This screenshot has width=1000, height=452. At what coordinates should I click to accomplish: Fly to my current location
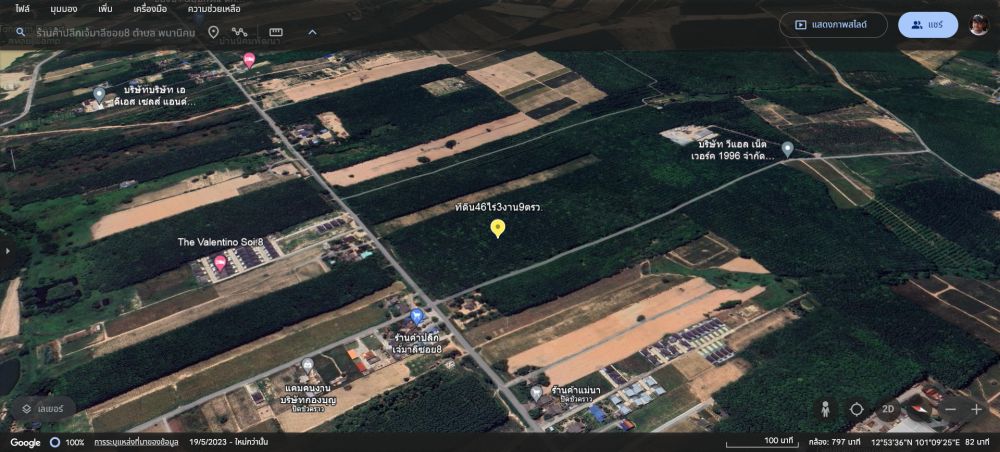[857, 409]
